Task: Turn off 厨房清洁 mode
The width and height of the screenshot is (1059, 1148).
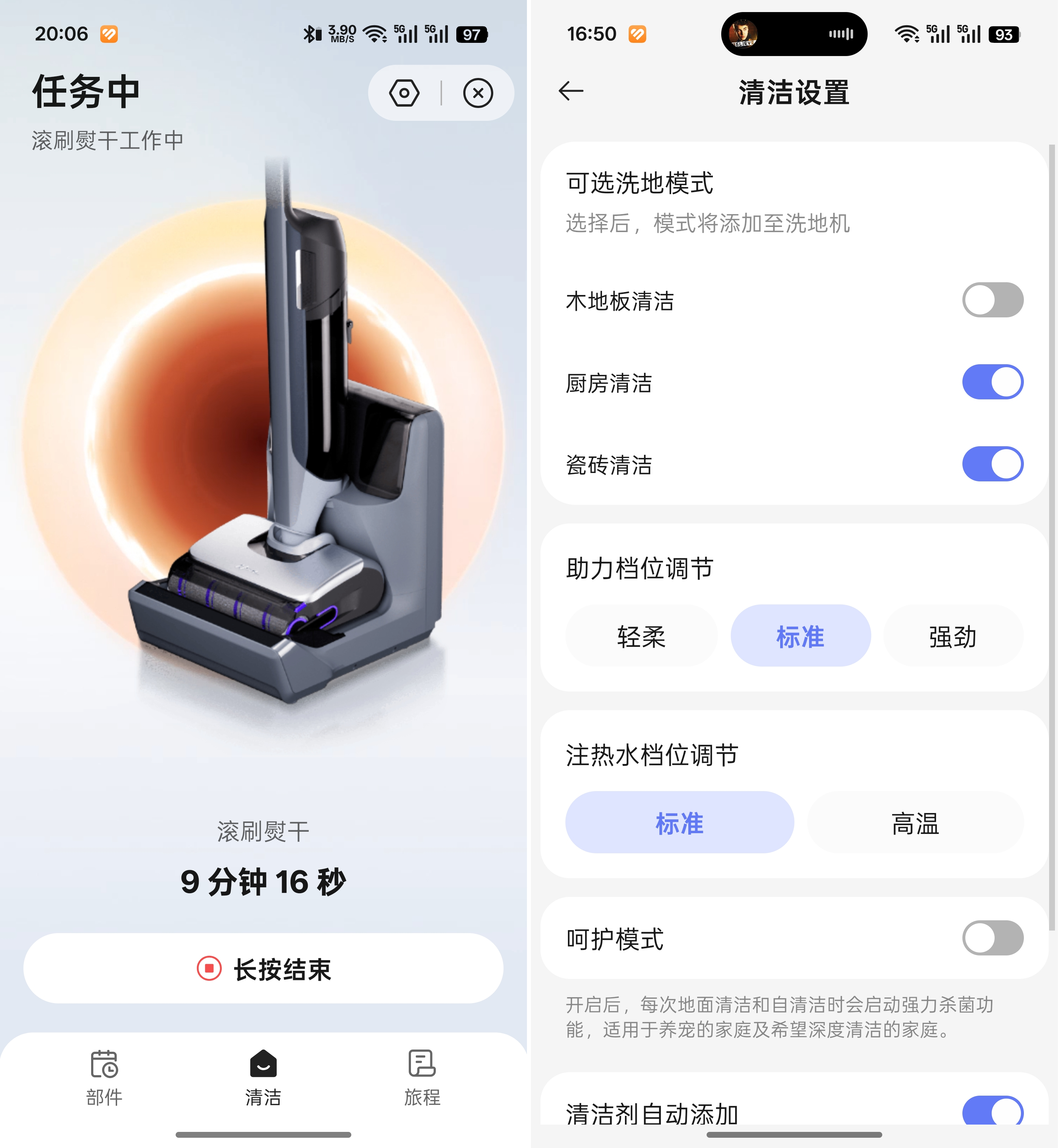Action: point(992,382)
